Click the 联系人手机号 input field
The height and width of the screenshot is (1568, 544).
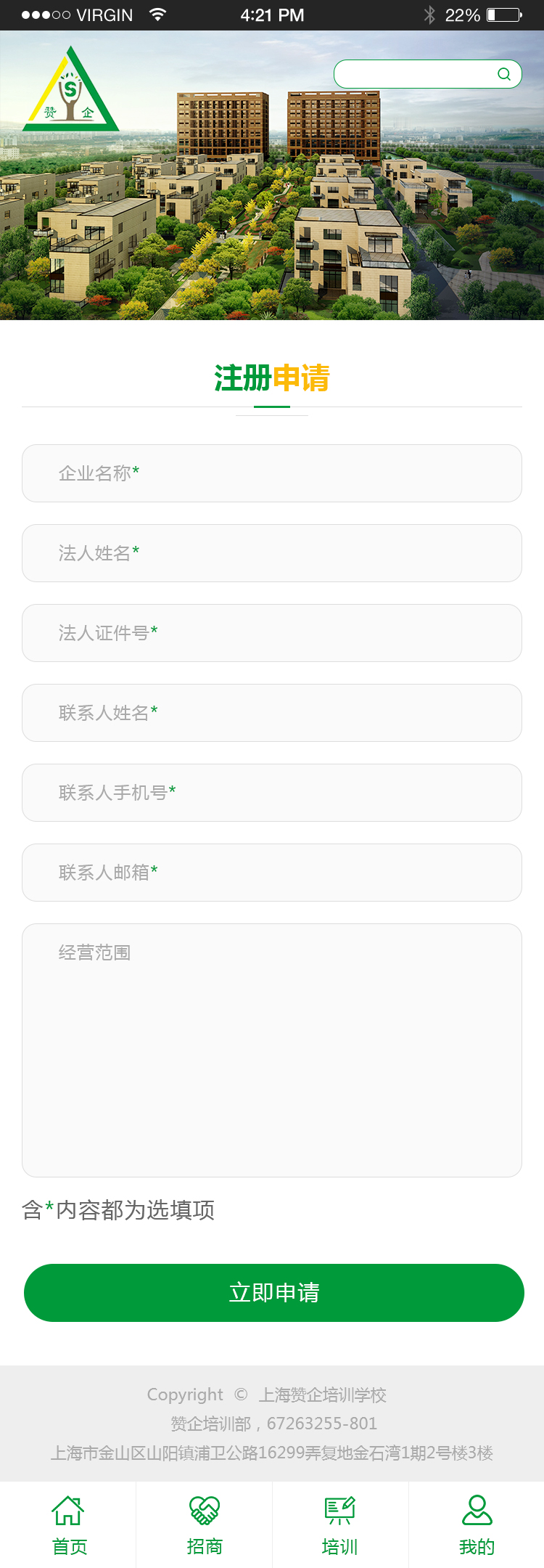coord(272,793)
